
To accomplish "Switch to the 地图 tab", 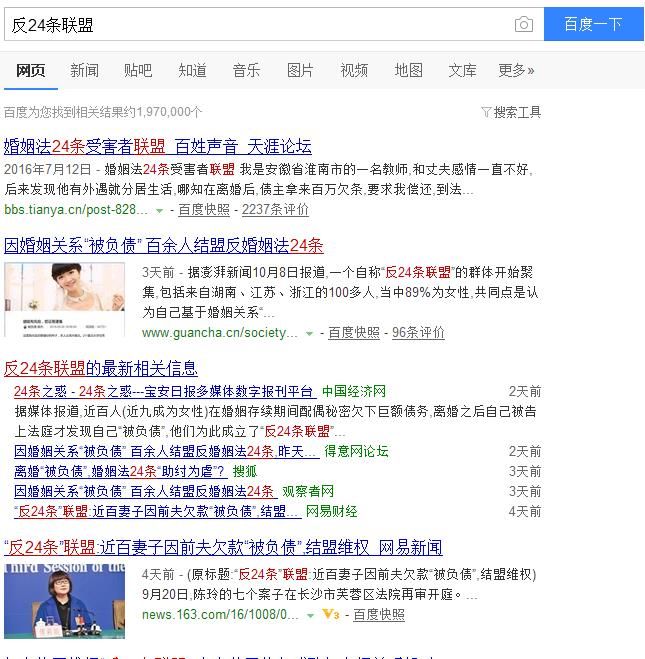I will tap(408, 70).
